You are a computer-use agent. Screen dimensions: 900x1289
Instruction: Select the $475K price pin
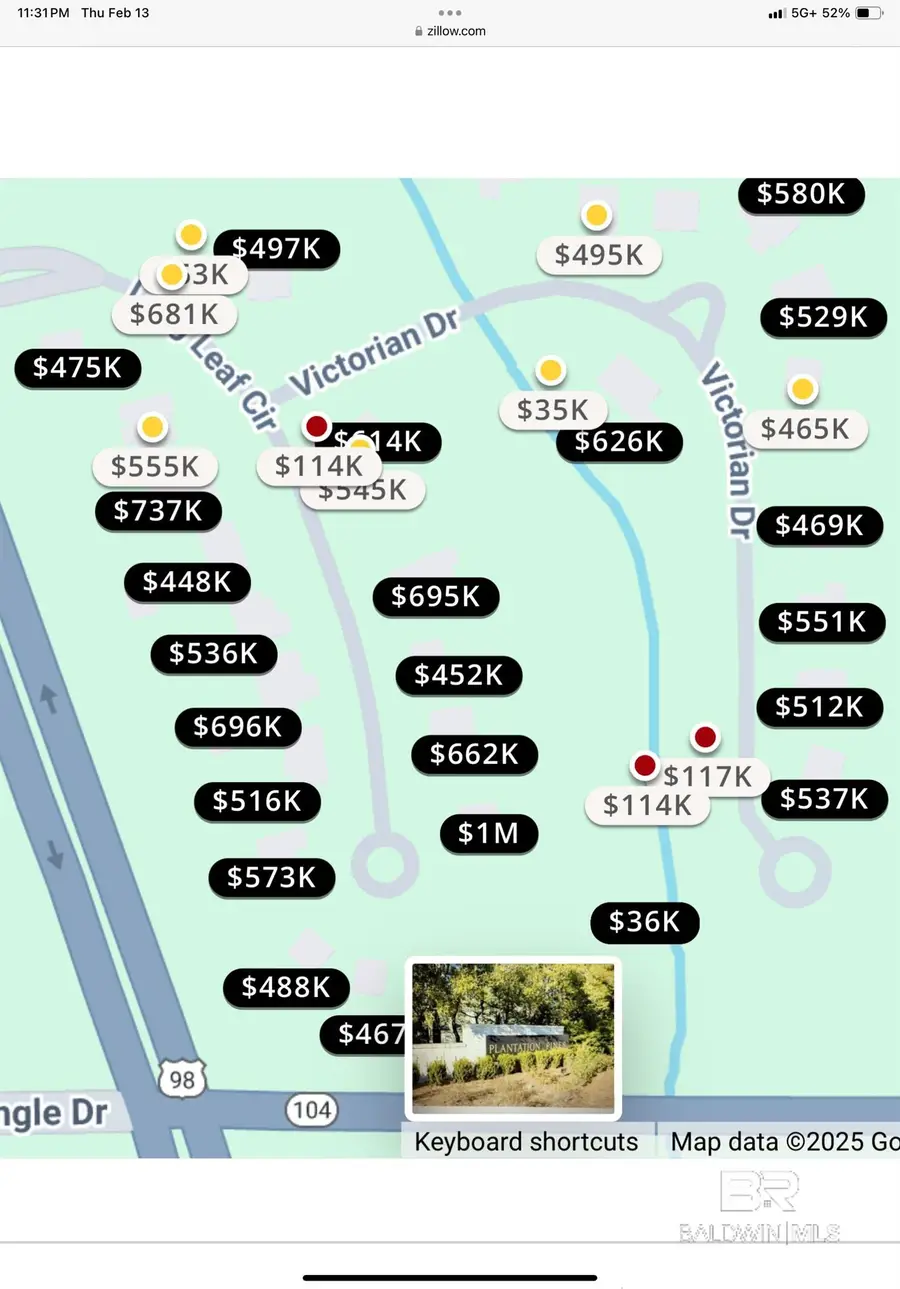click(77, 367)
